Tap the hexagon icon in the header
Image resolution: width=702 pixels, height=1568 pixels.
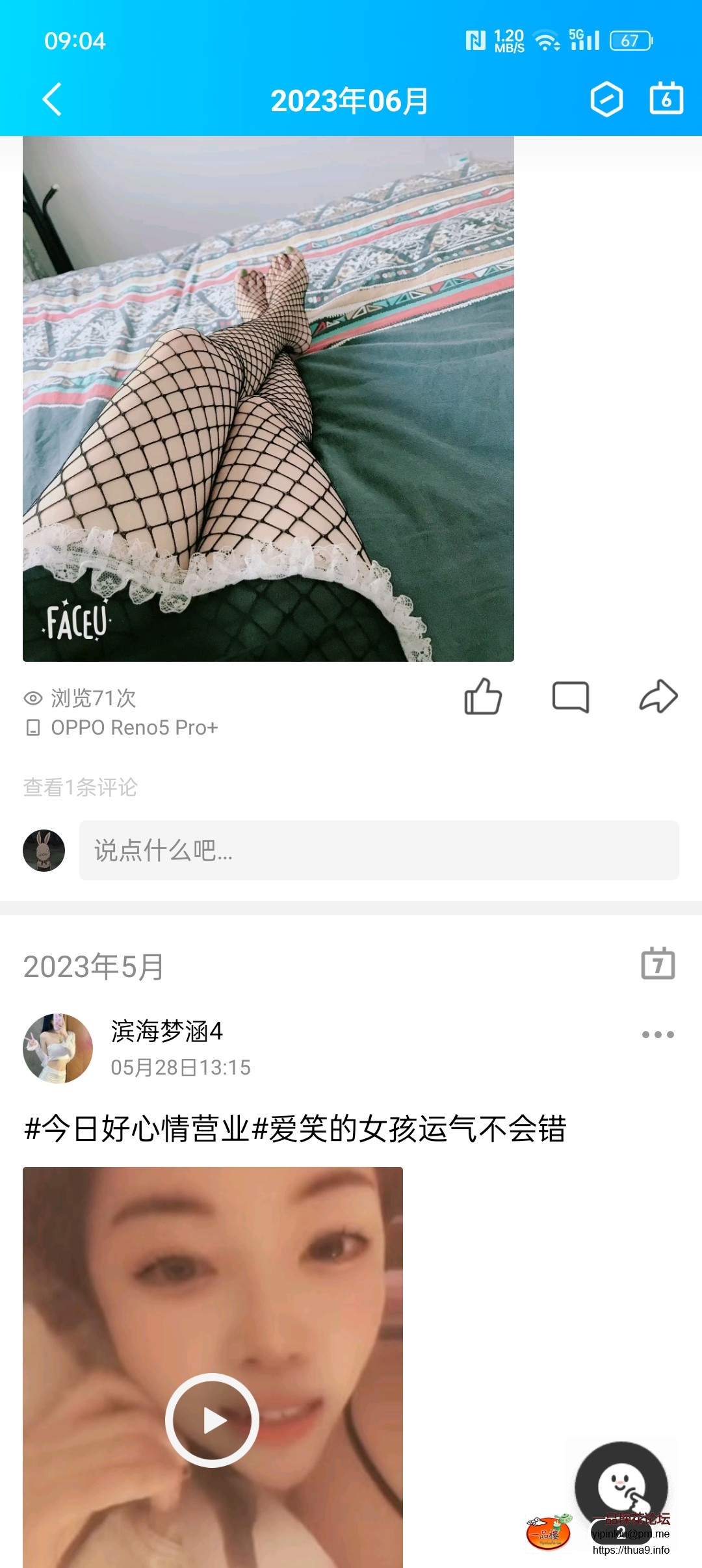pos(606,99)
